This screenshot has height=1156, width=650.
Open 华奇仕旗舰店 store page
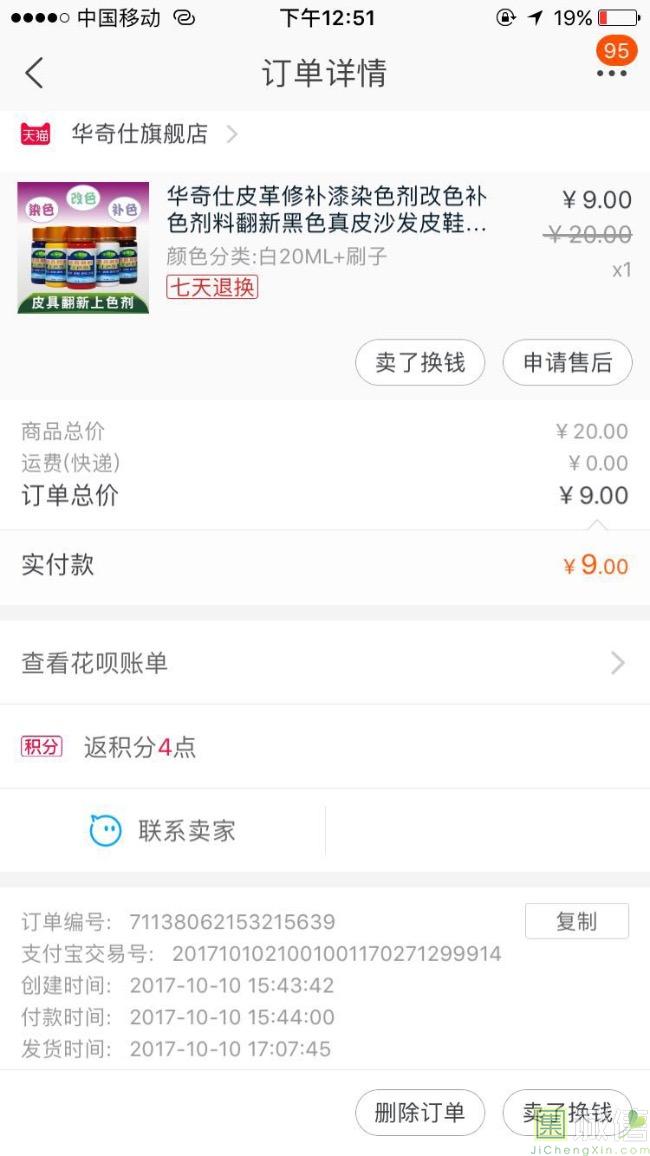click(x=140, y=134)
